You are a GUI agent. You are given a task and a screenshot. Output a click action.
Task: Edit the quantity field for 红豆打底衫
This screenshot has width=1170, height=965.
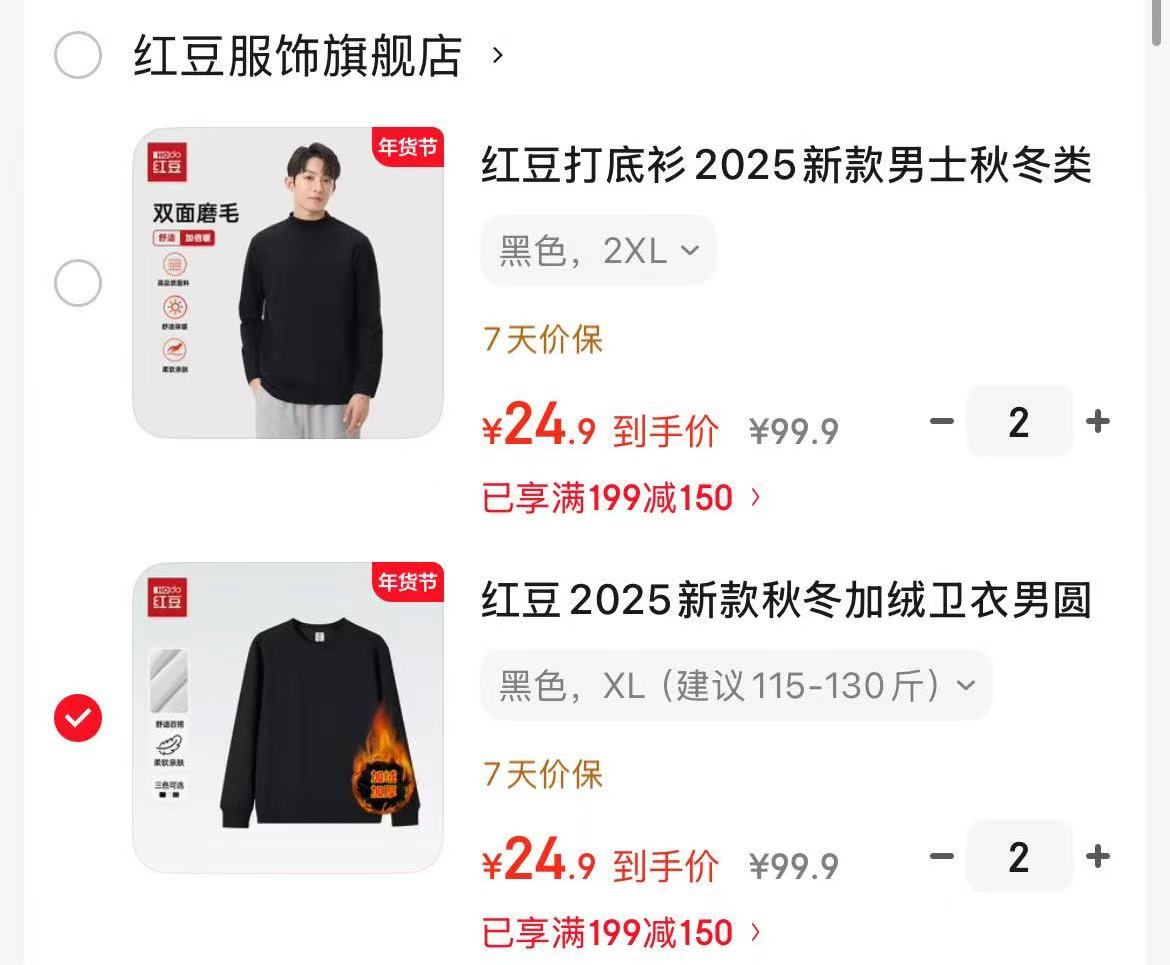click(x=1019, y=421)
